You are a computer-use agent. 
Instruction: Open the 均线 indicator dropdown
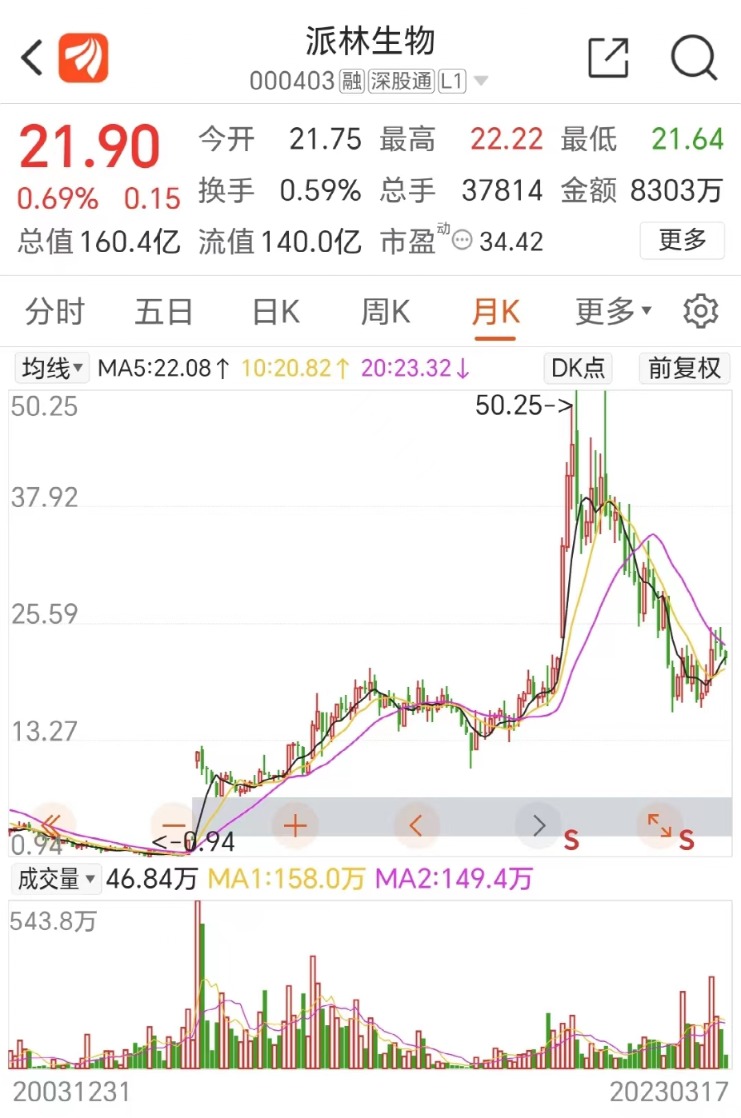pos(52,368)
